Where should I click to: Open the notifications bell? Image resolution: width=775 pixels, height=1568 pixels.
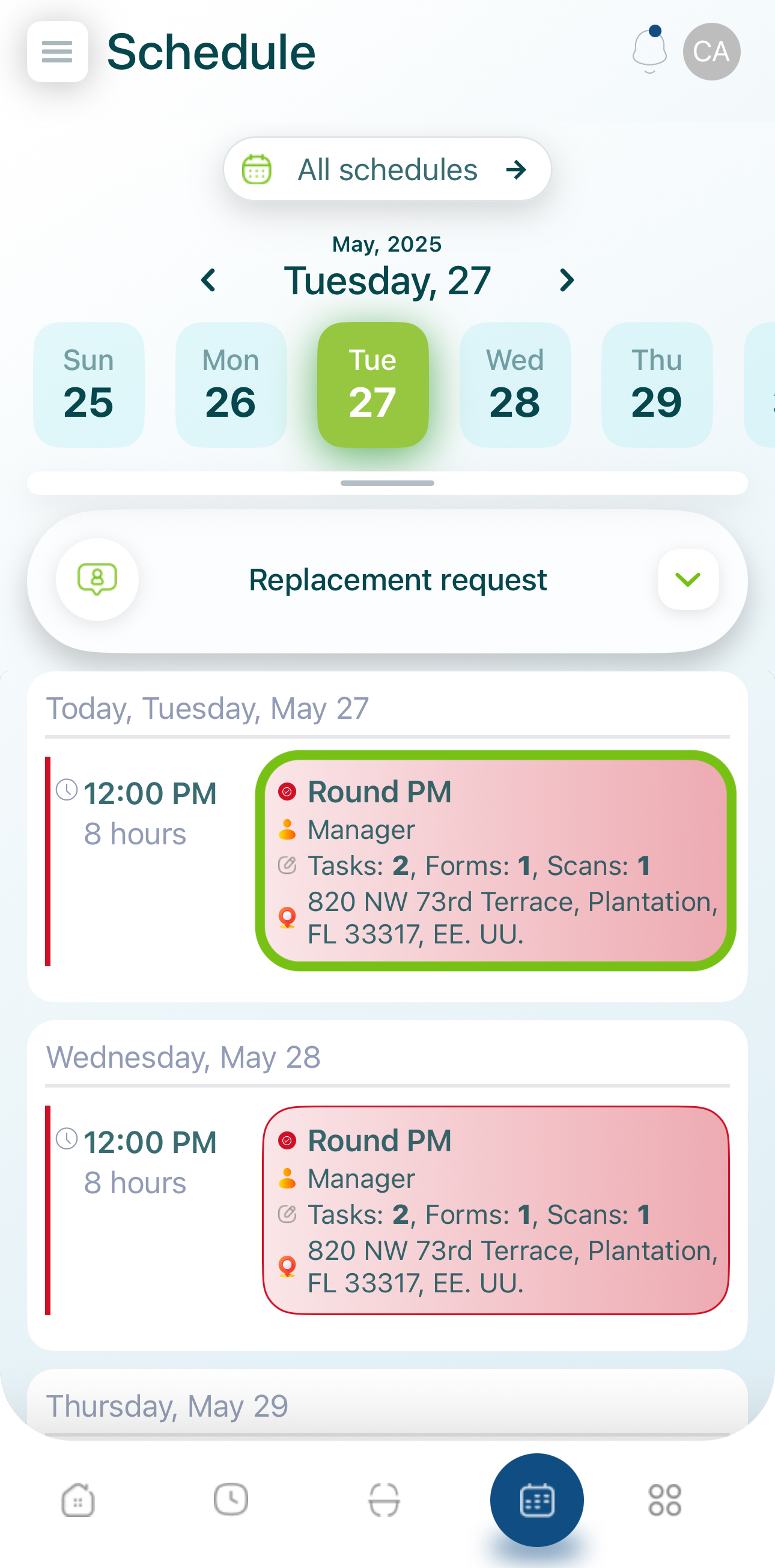coord(649,50)
